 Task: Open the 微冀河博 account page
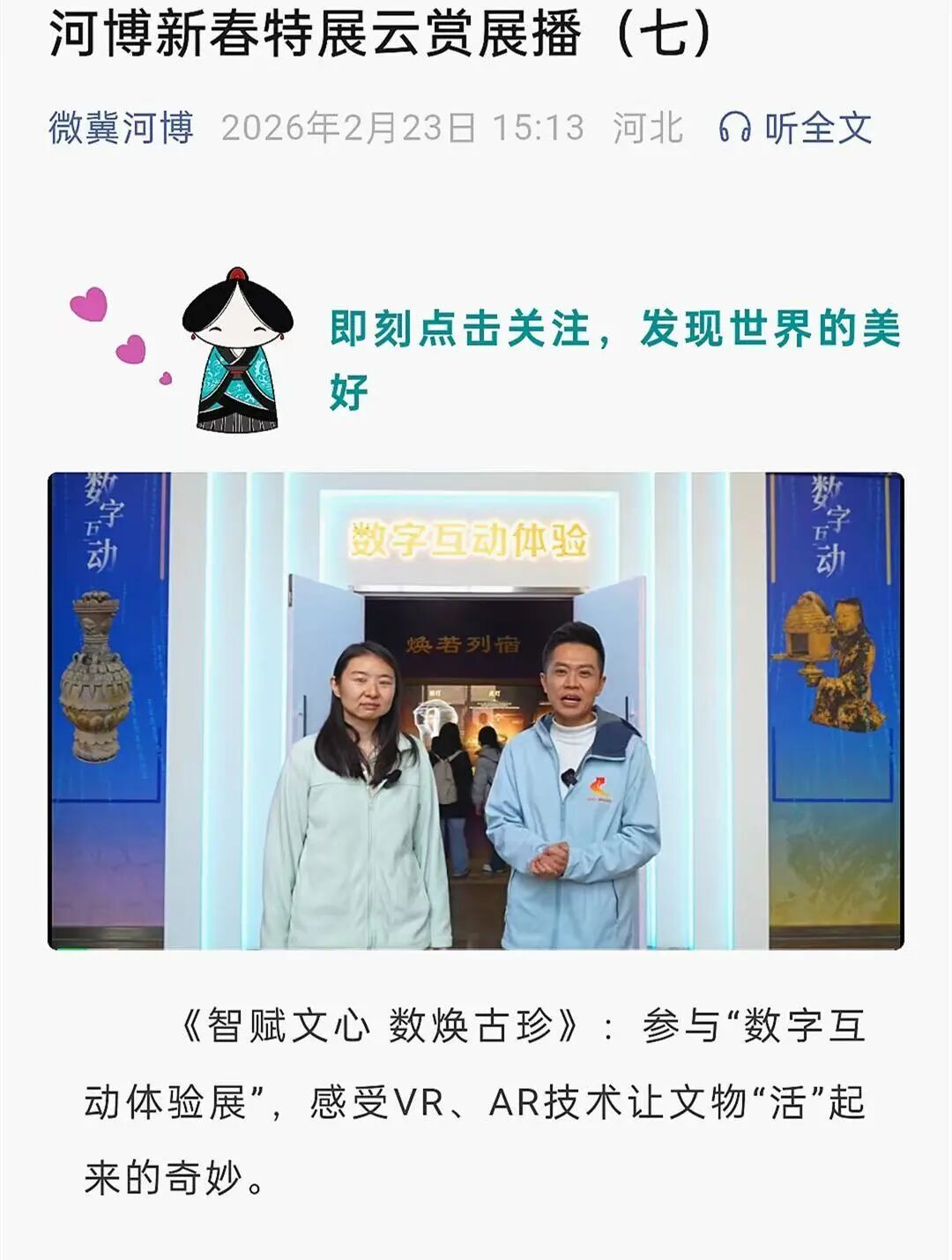click(x=121, y=129)
